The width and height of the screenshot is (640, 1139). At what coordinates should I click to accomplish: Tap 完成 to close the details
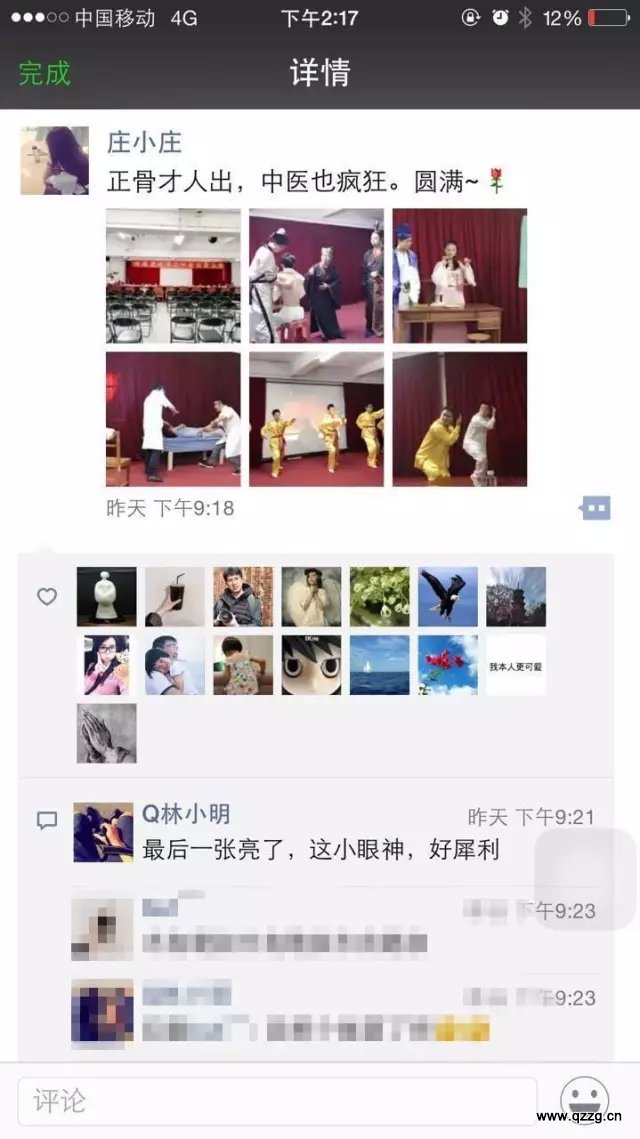point(44,73)
